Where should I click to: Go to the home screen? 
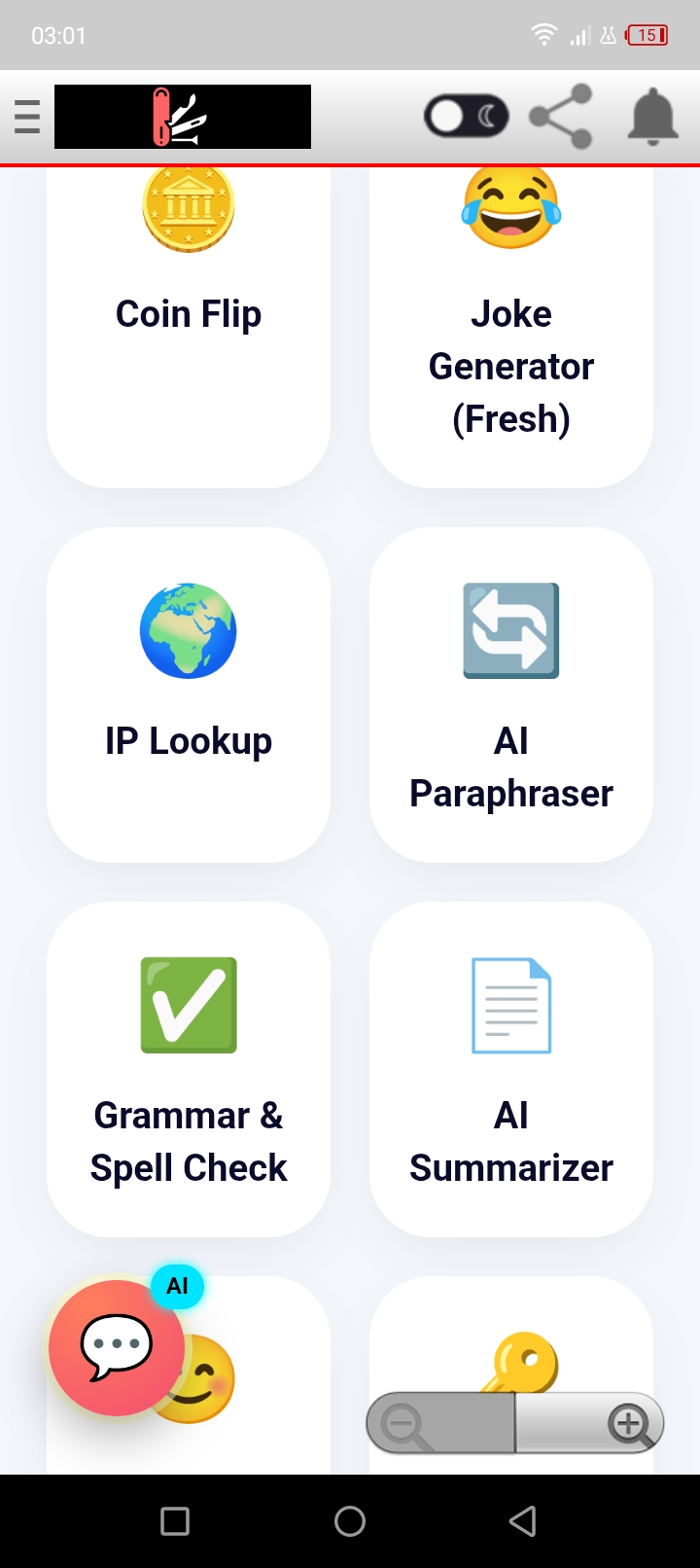pyautogui.click(x=350, y=1521)
